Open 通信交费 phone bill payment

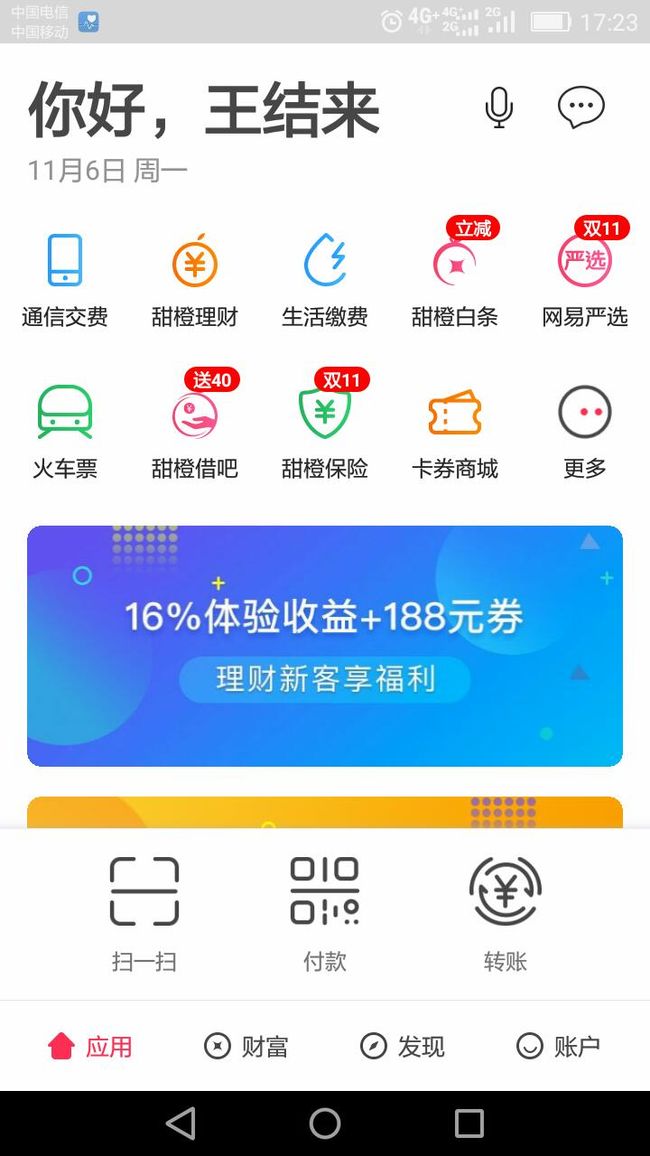65,280
